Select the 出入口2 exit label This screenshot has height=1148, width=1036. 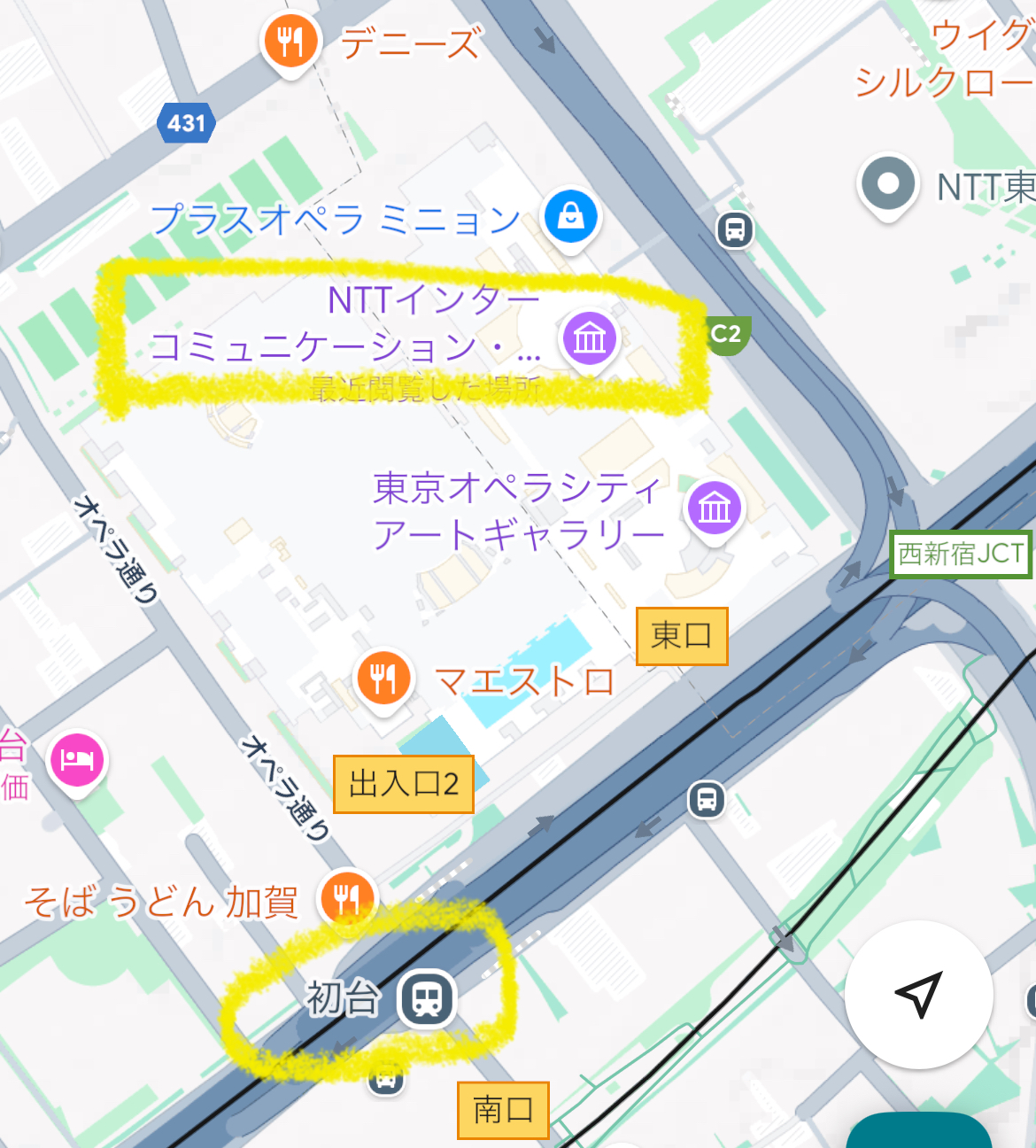pos(404,784)
